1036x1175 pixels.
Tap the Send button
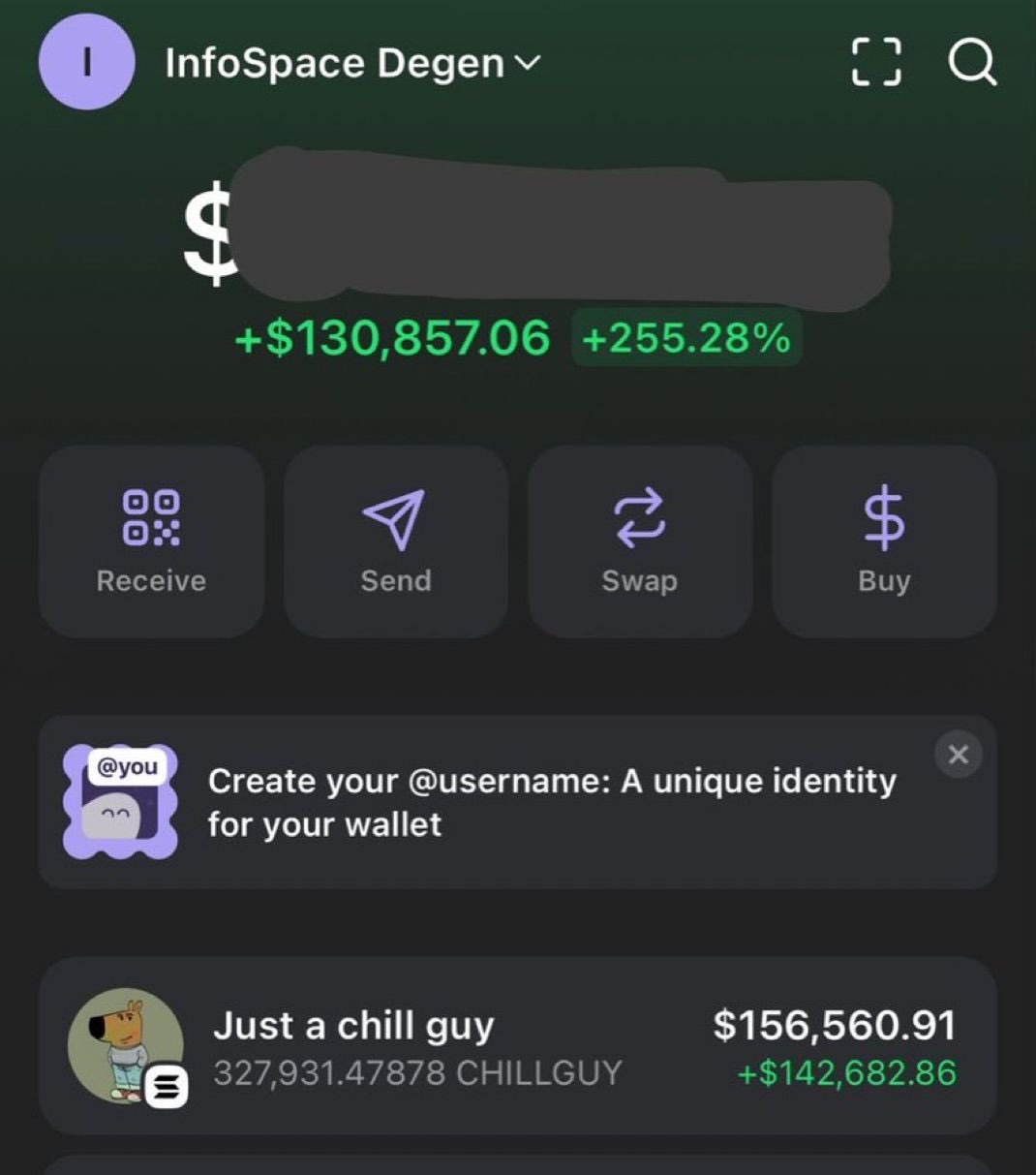point(395,541)
